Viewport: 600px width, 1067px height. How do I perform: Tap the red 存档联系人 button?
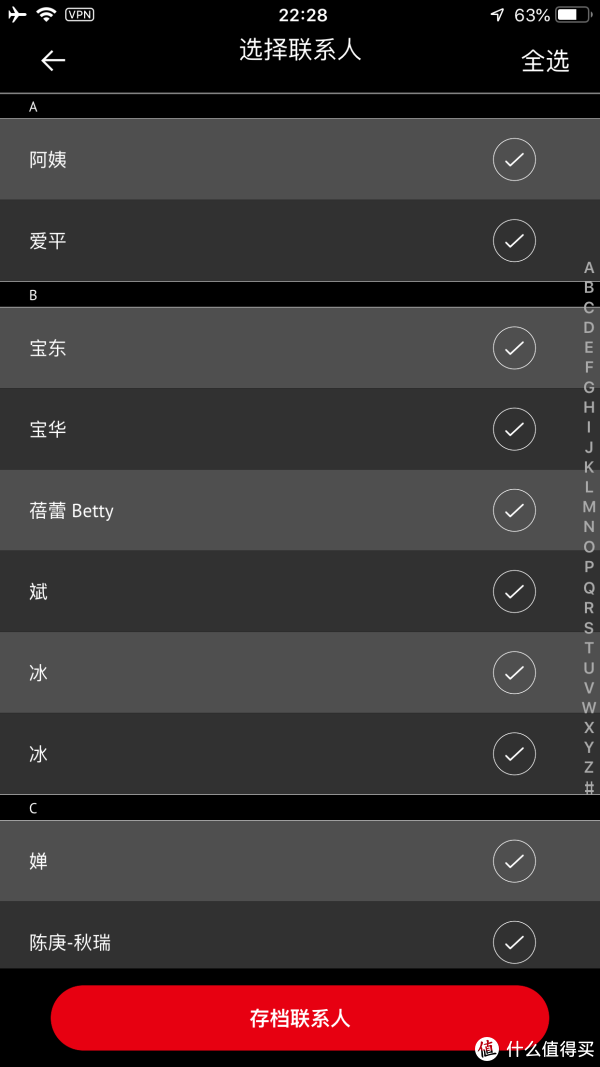[300, 1018]
